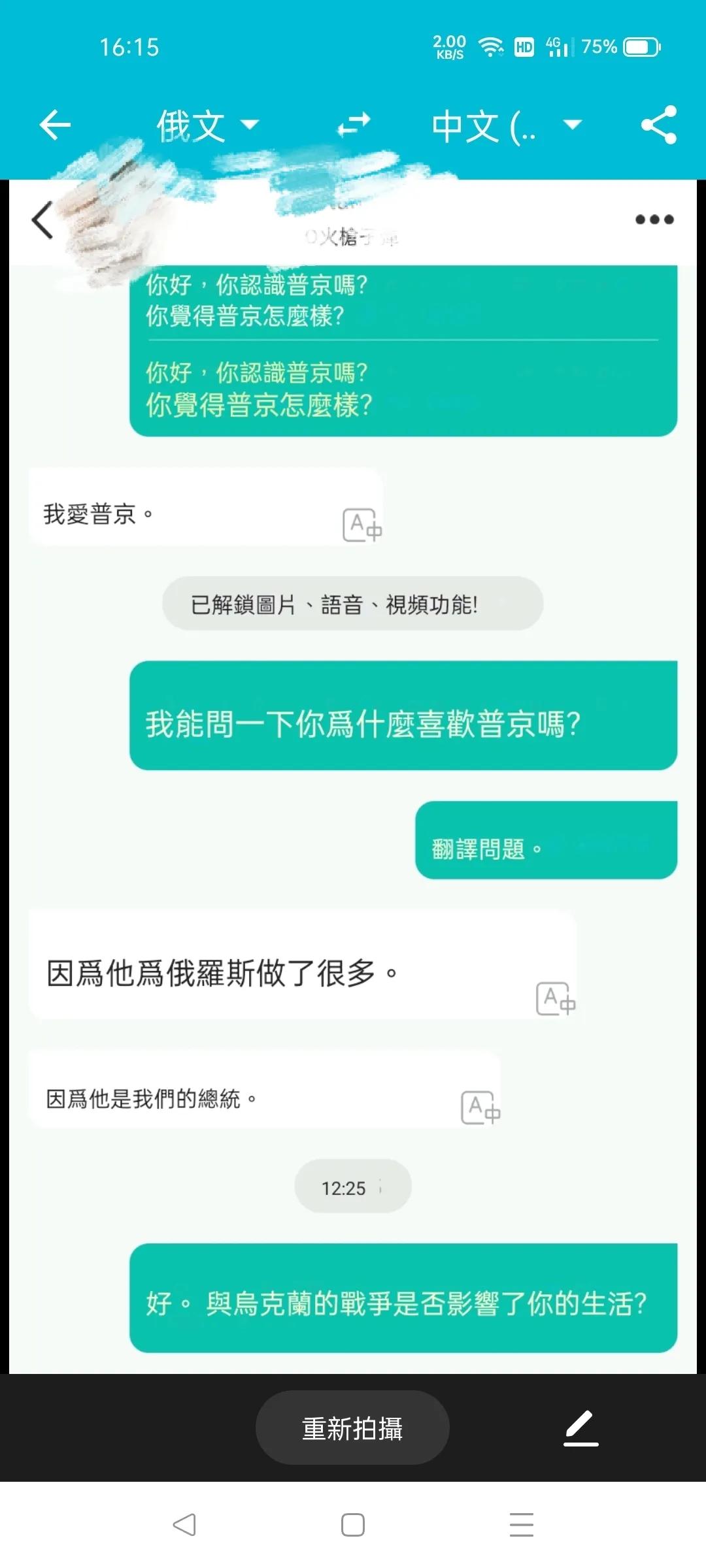This screenshot has height=1568, width=706.
Task: Open the recent apps navigation button
Action: [x=521, y=1526]
